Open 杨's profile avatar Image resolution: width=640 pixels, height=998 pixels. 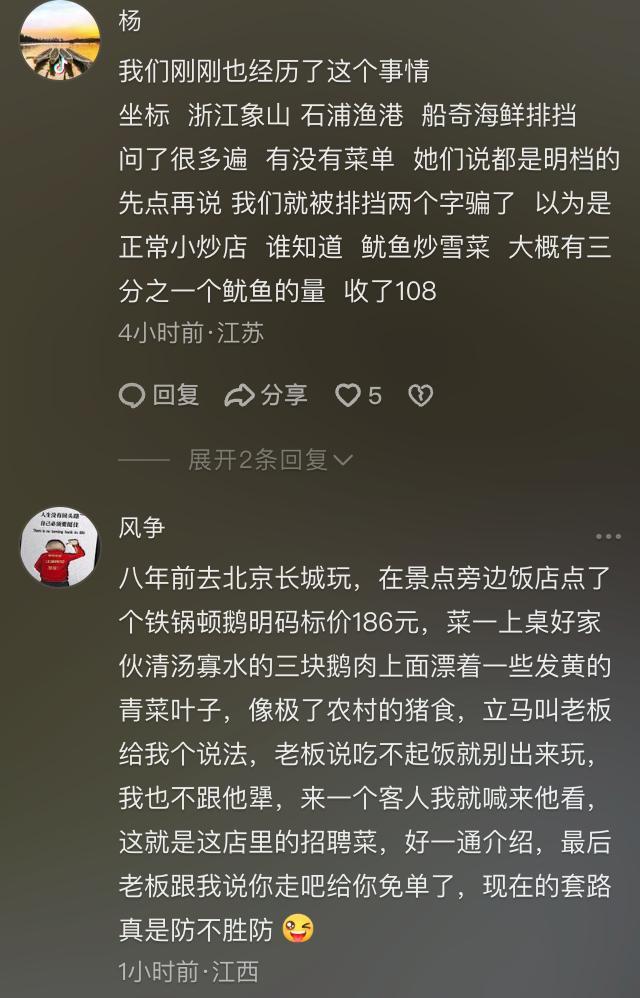pyautogui.click(x=60, y=39)
